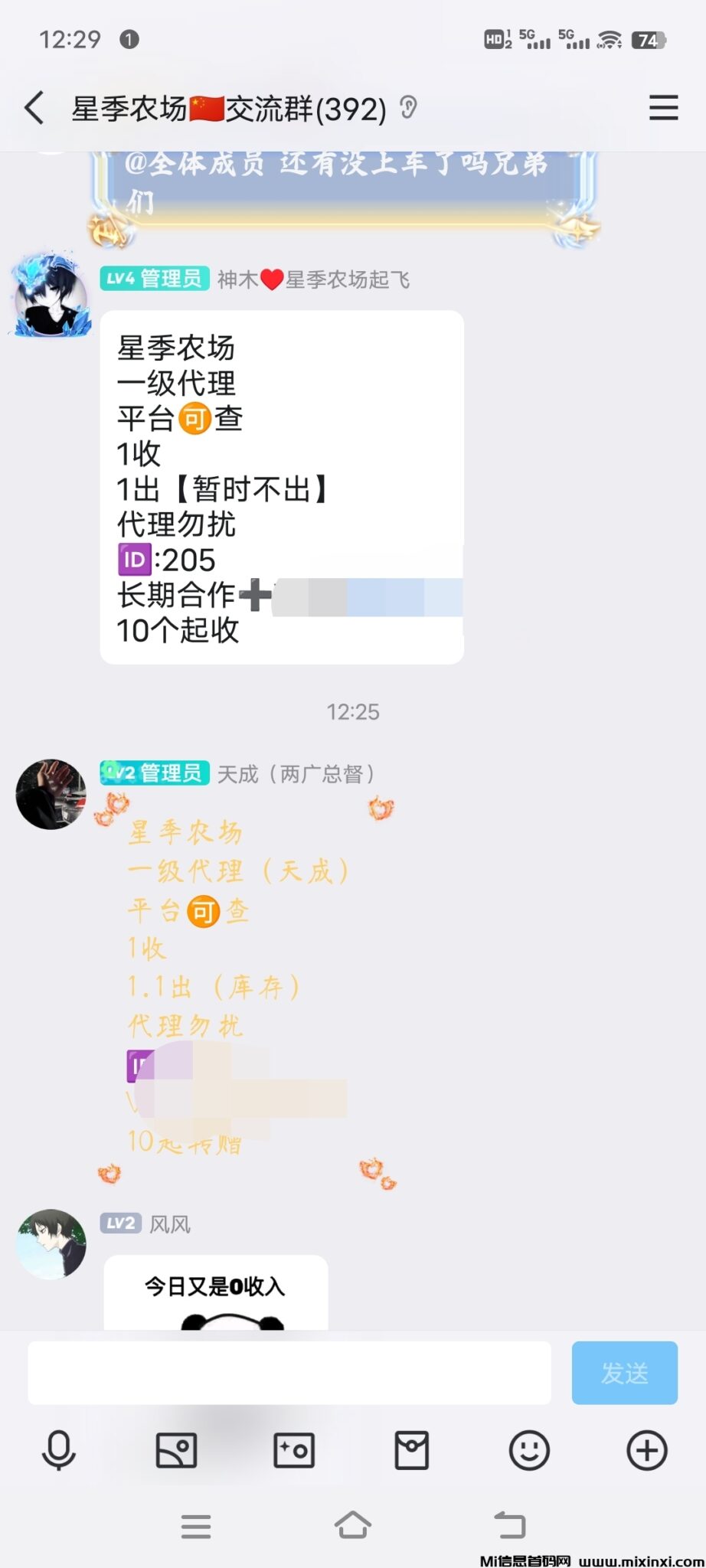Open the red packet icon
The height and width of the screenshot is (1568, 706).
411,1450
